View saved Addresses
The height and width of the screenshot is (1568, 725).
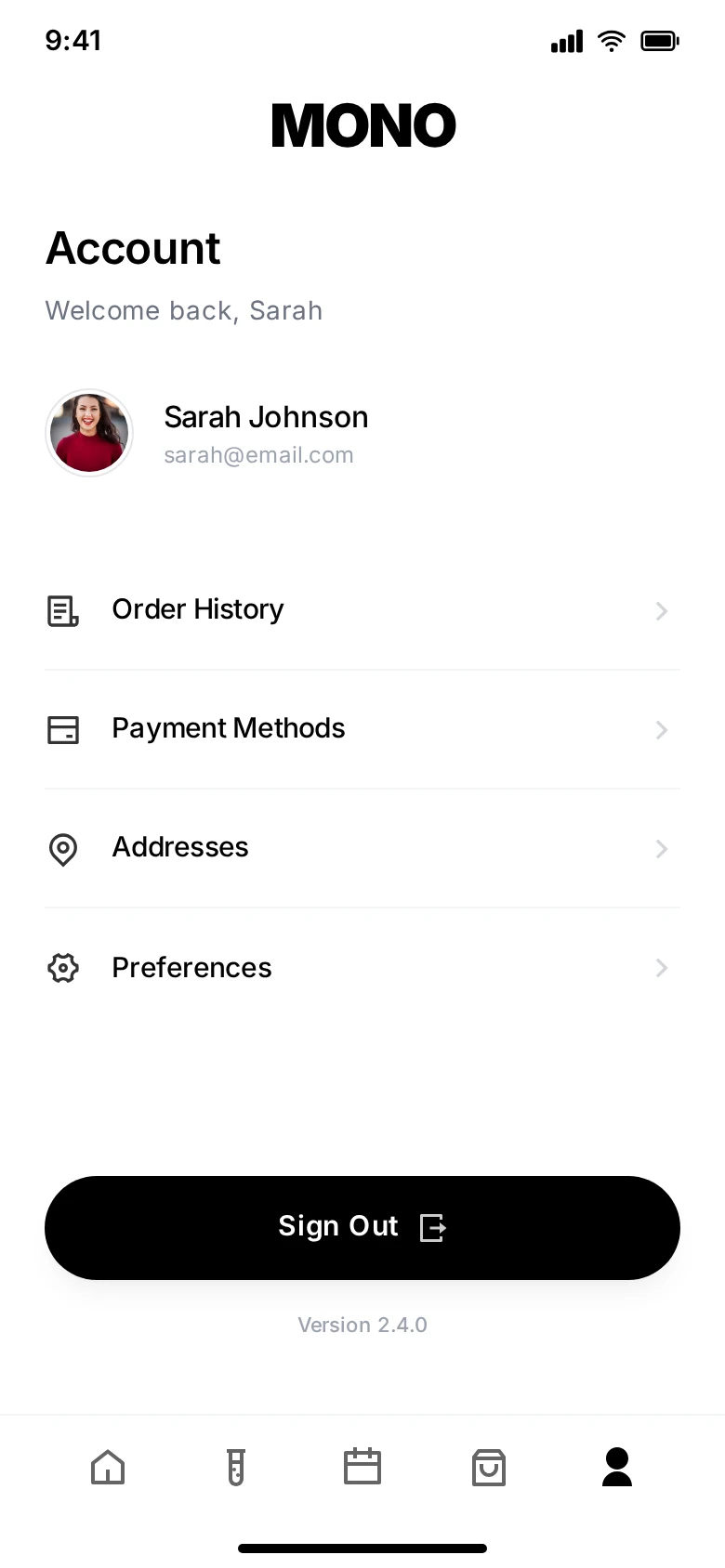pos(362,848)
